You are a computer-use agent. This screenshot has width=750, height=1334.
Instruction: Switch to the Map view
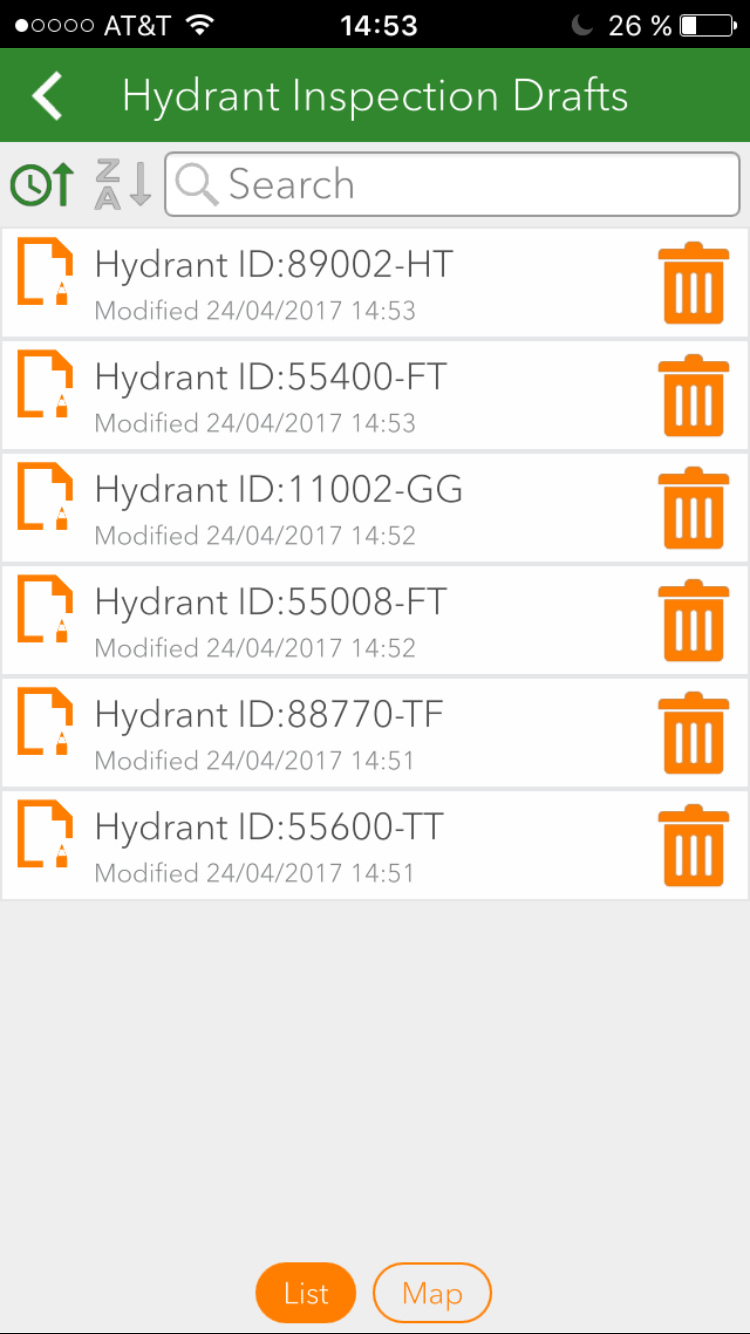[432, 1293]
